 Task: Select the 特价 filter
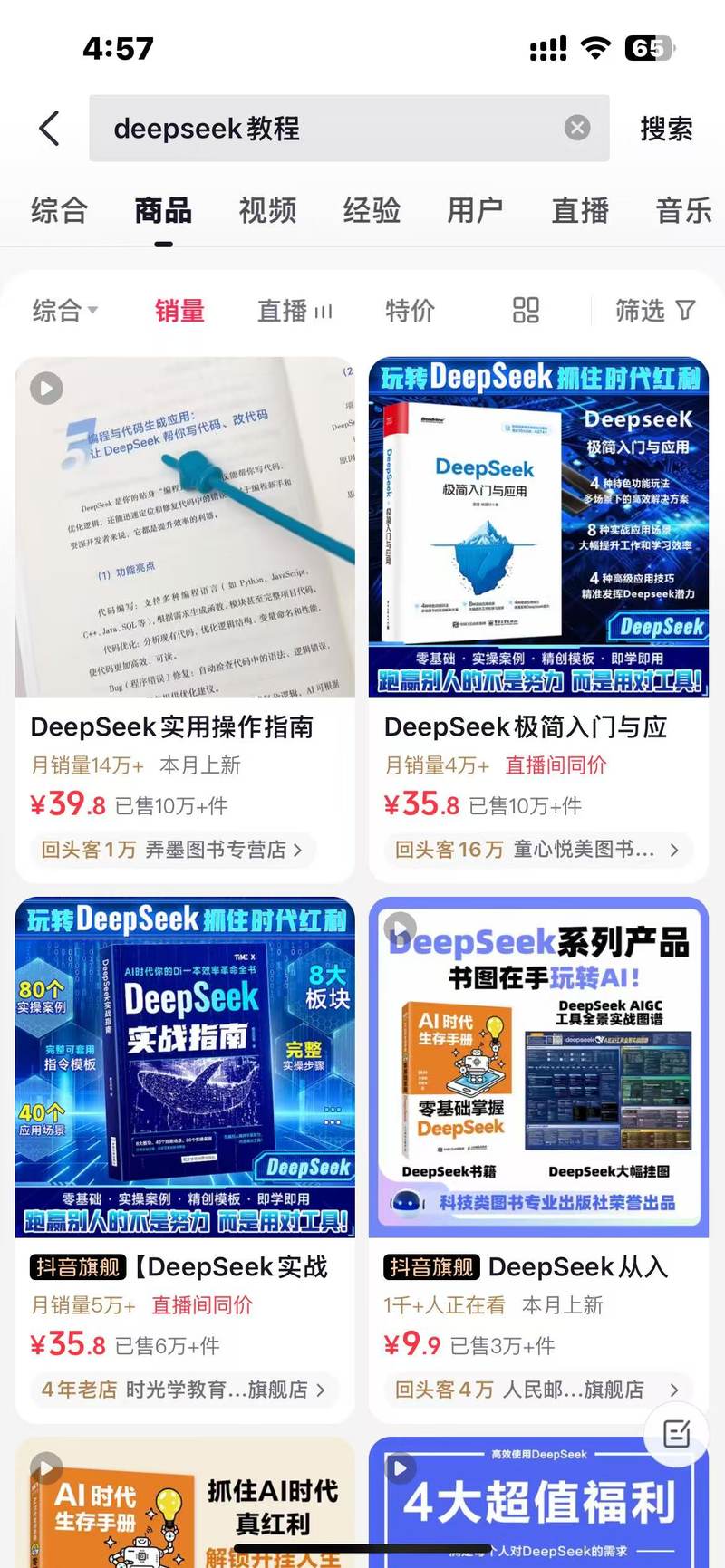click(x=410, y=311)
